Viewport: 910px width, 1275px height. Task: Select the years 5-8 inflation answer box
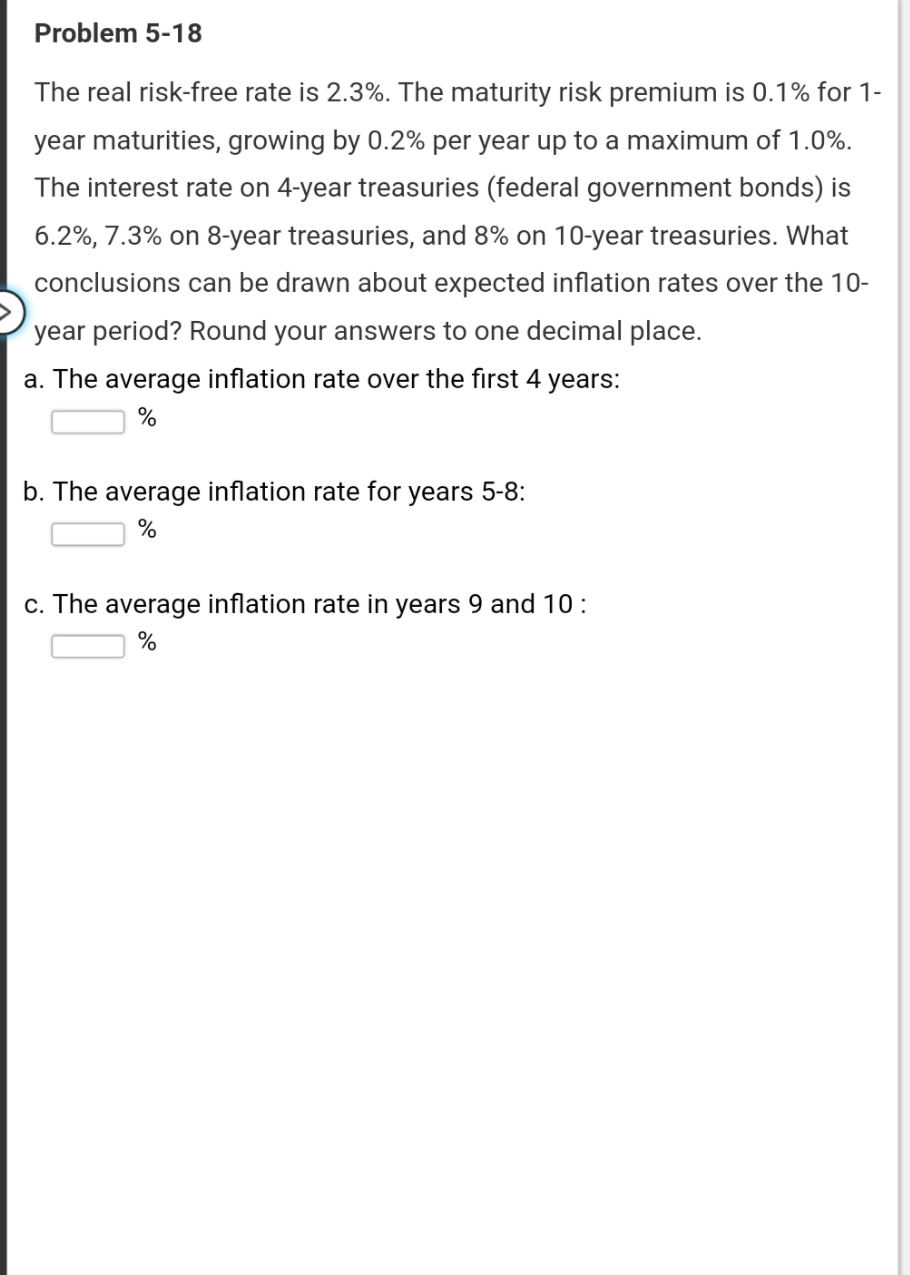[x=88, y=532]
